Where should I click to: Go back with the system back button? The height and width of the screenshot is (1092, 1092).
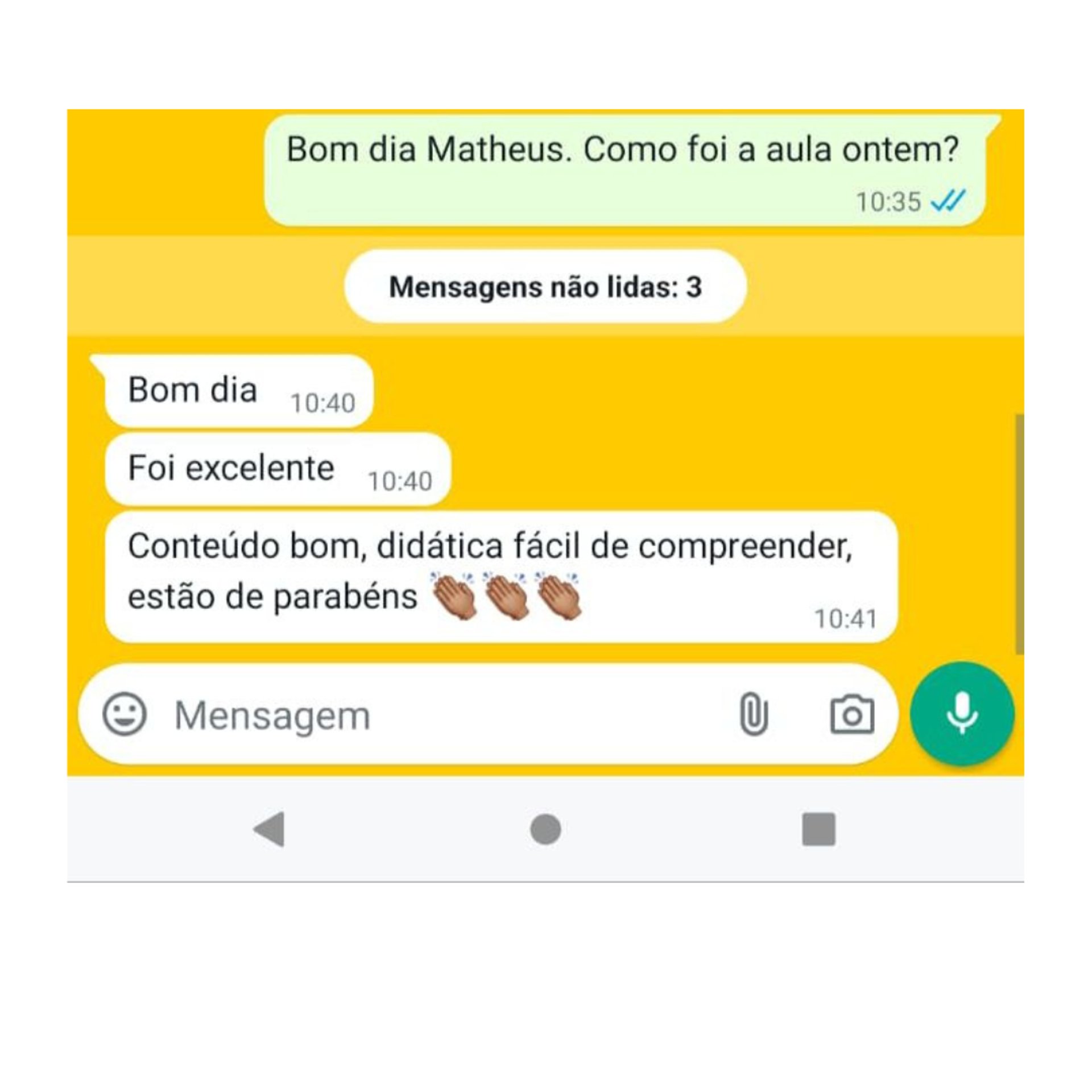click(x=269, y=829)
